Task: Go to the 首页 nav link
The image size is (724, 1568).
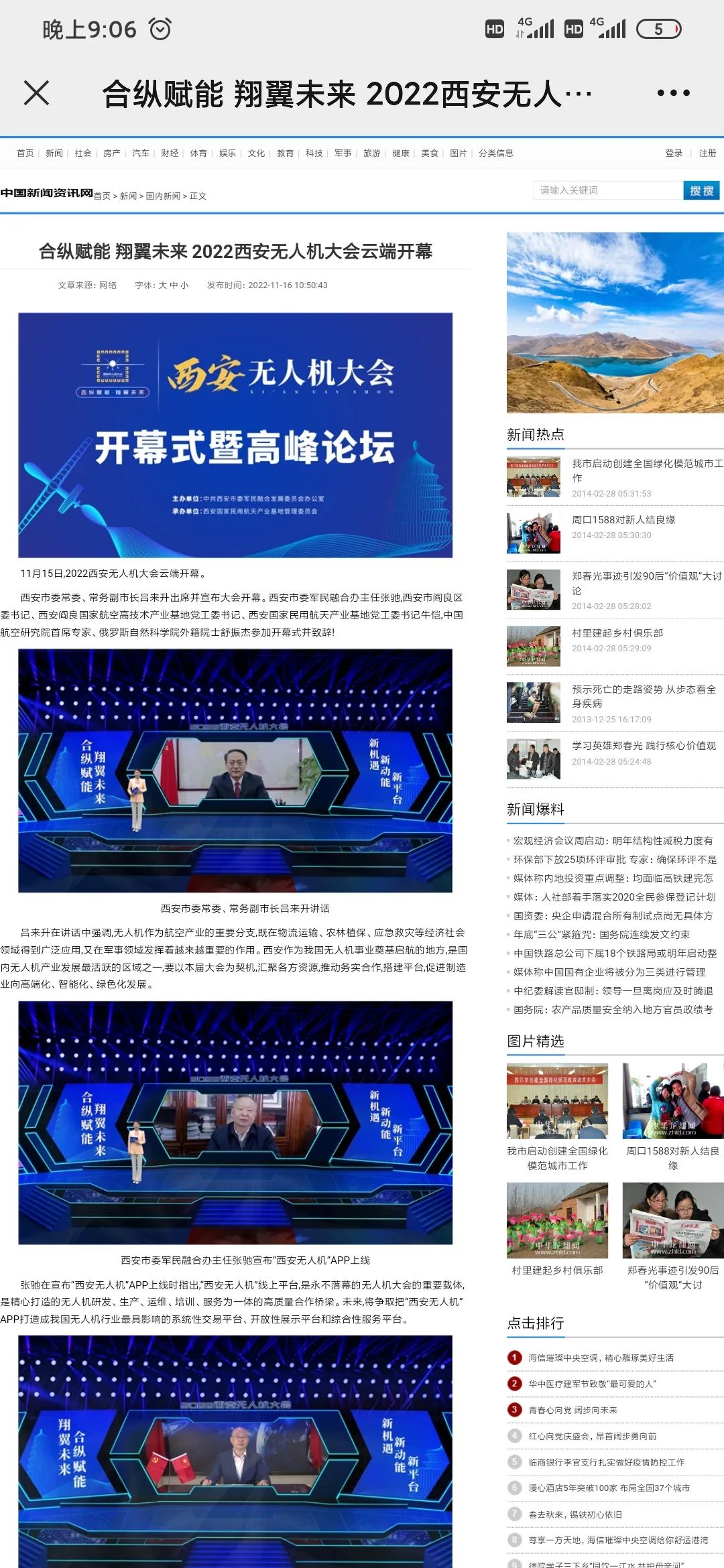Action: (25, 153)
